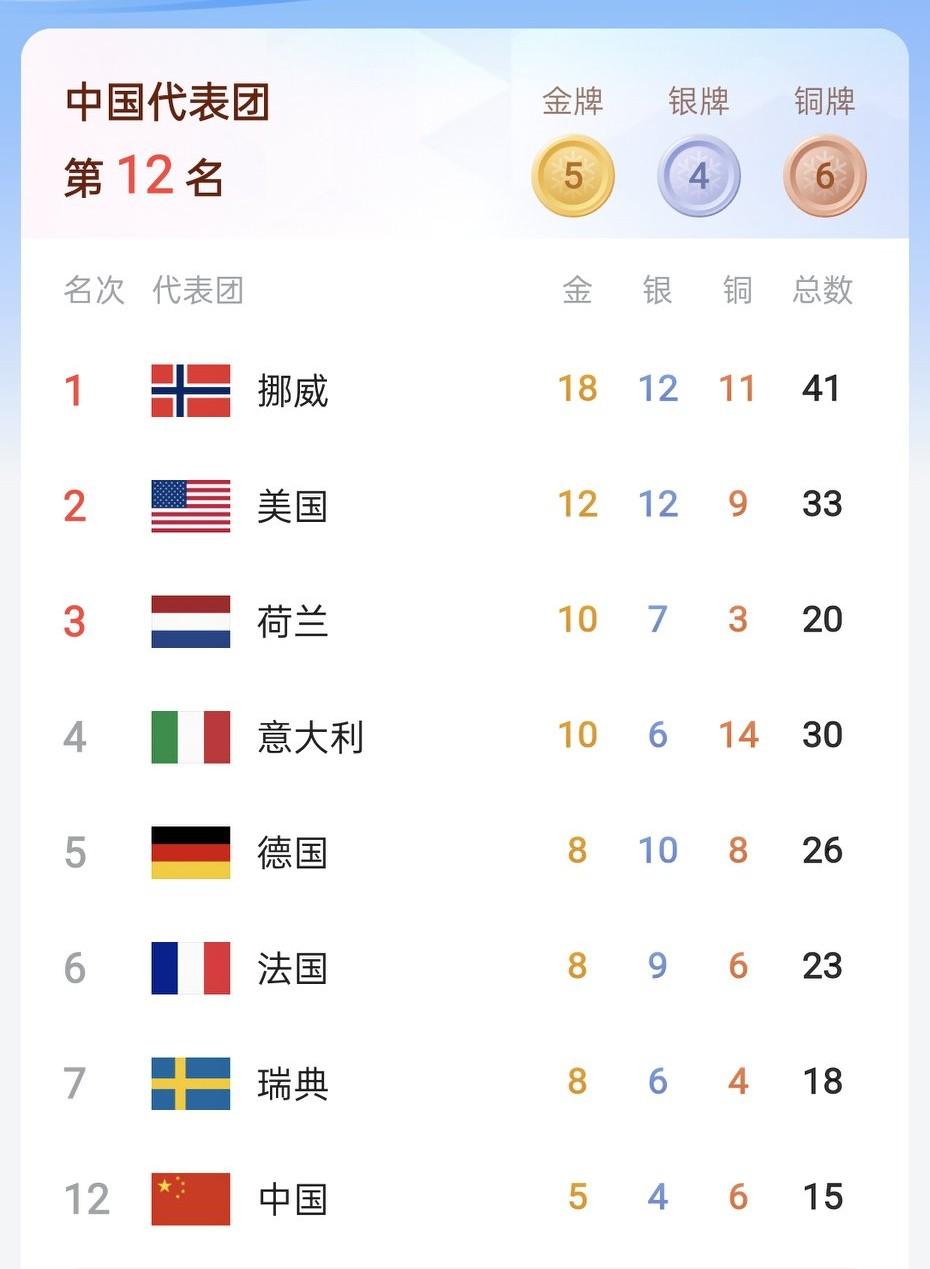Click the 金 column header
This screenshot has height=1269, width=930.
tap(578, 290)
